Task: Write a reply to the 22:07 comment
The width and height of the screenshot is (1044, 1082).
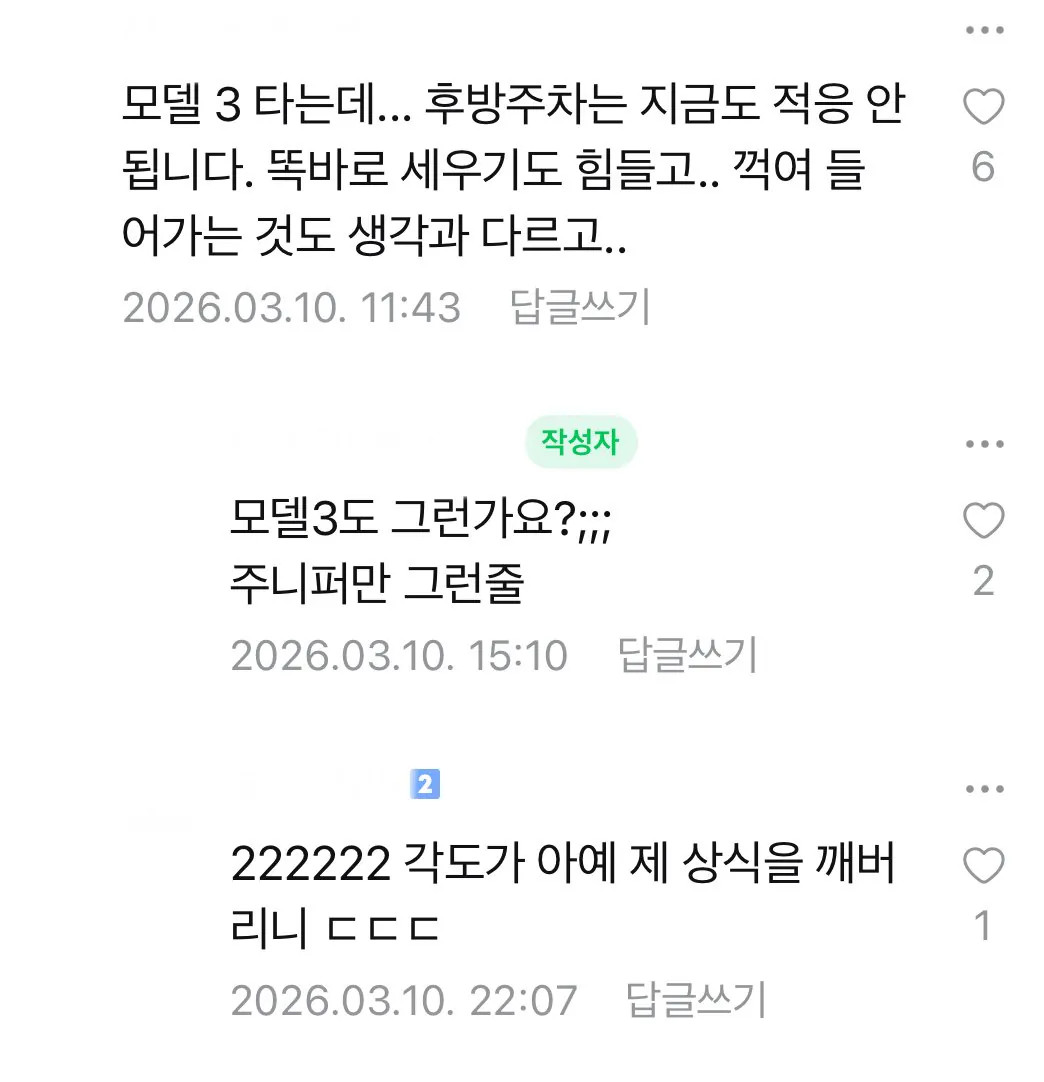Action: point(695,999)
